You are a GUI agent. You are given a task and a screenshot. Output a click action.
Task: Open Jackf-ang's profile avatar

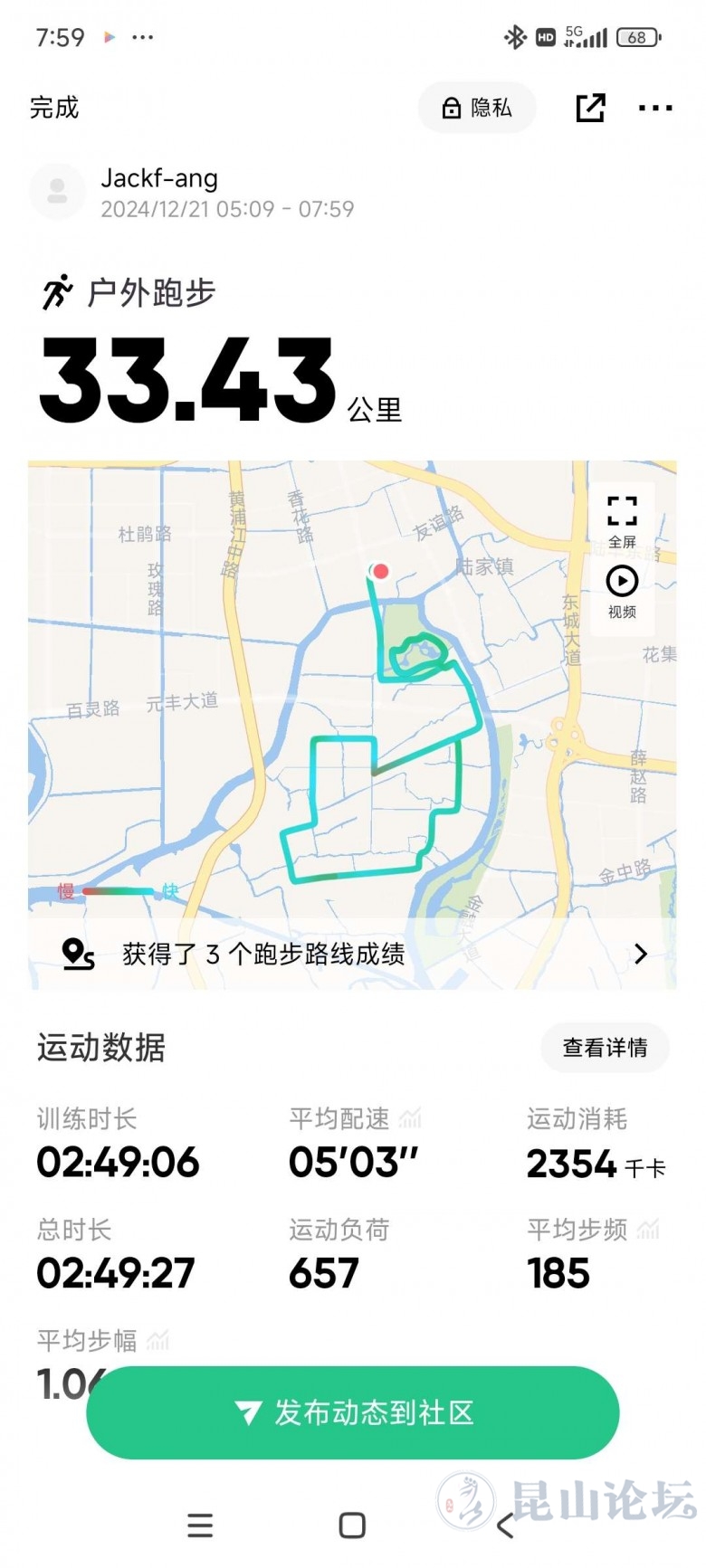(x=57, y=192)
